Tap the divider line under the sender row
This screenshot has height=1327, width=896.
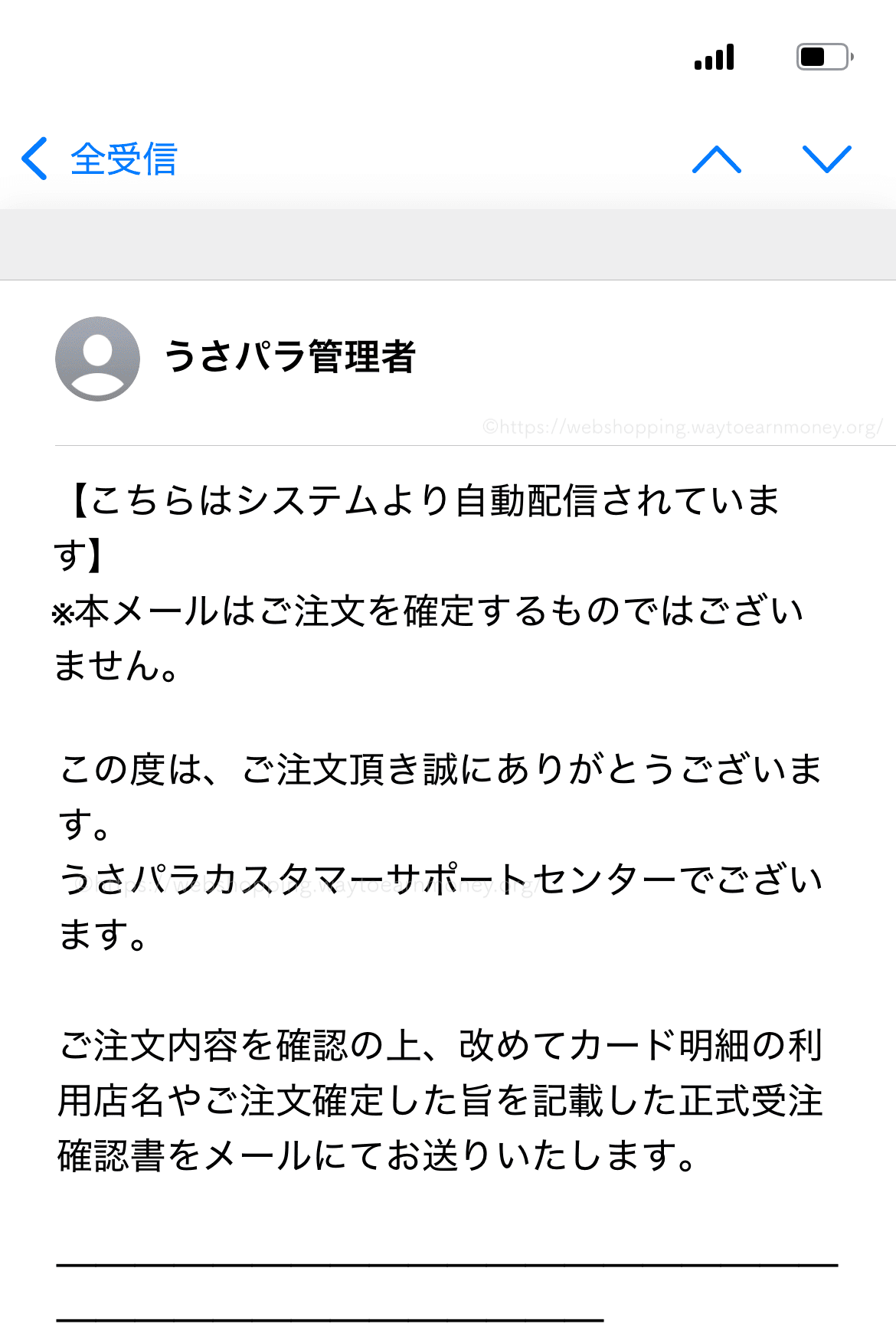448,444
